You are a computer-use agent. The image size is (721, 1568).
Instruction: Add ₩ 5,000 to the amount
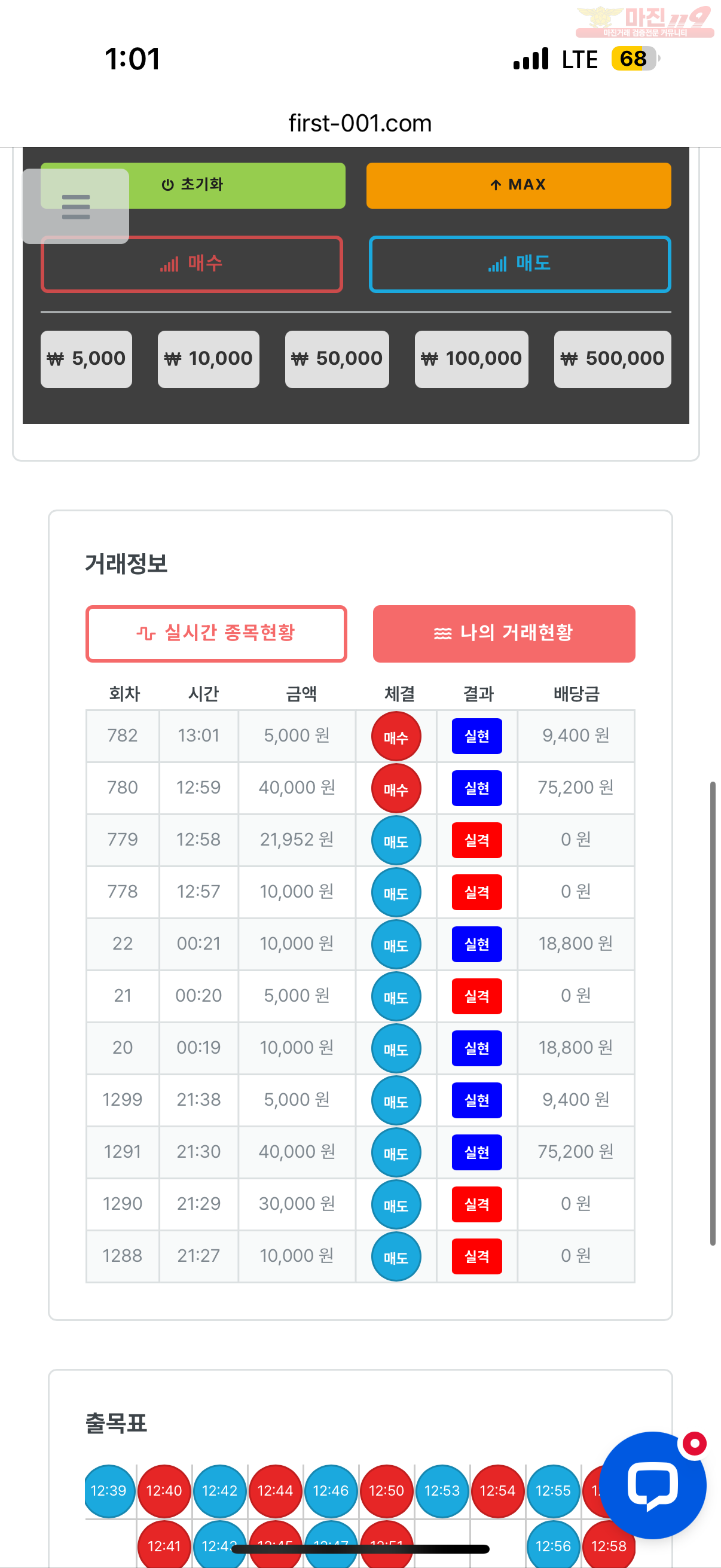[x=87, y=359]
